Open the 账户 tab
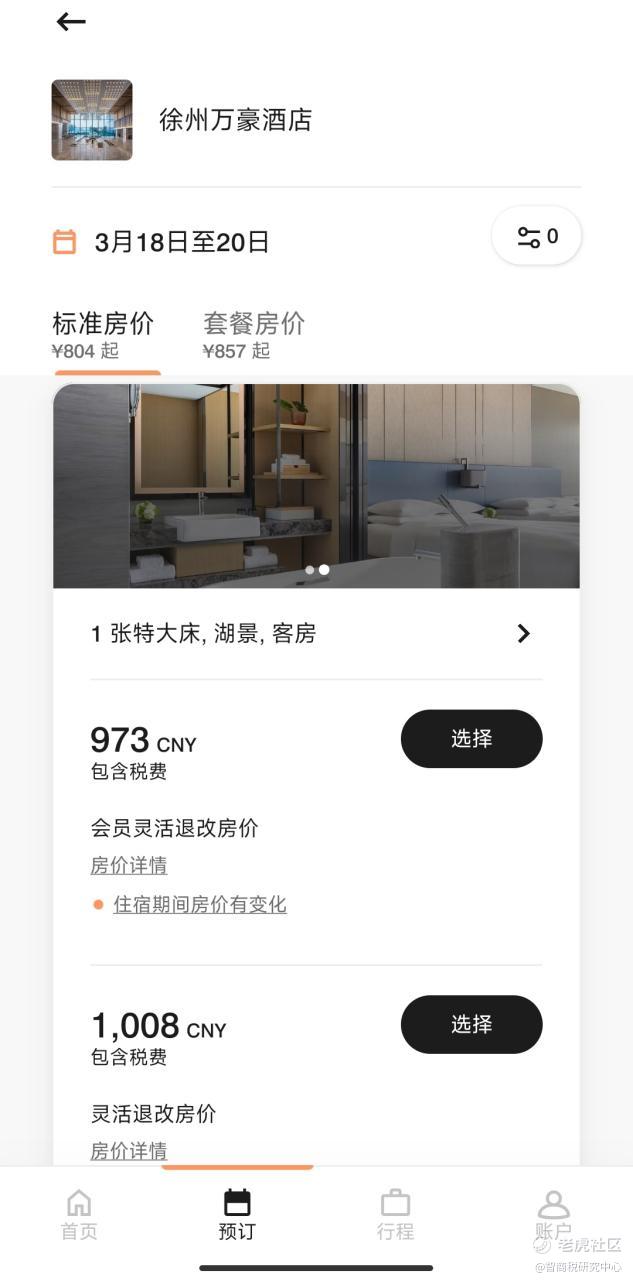 click(x=553, y=1214)
